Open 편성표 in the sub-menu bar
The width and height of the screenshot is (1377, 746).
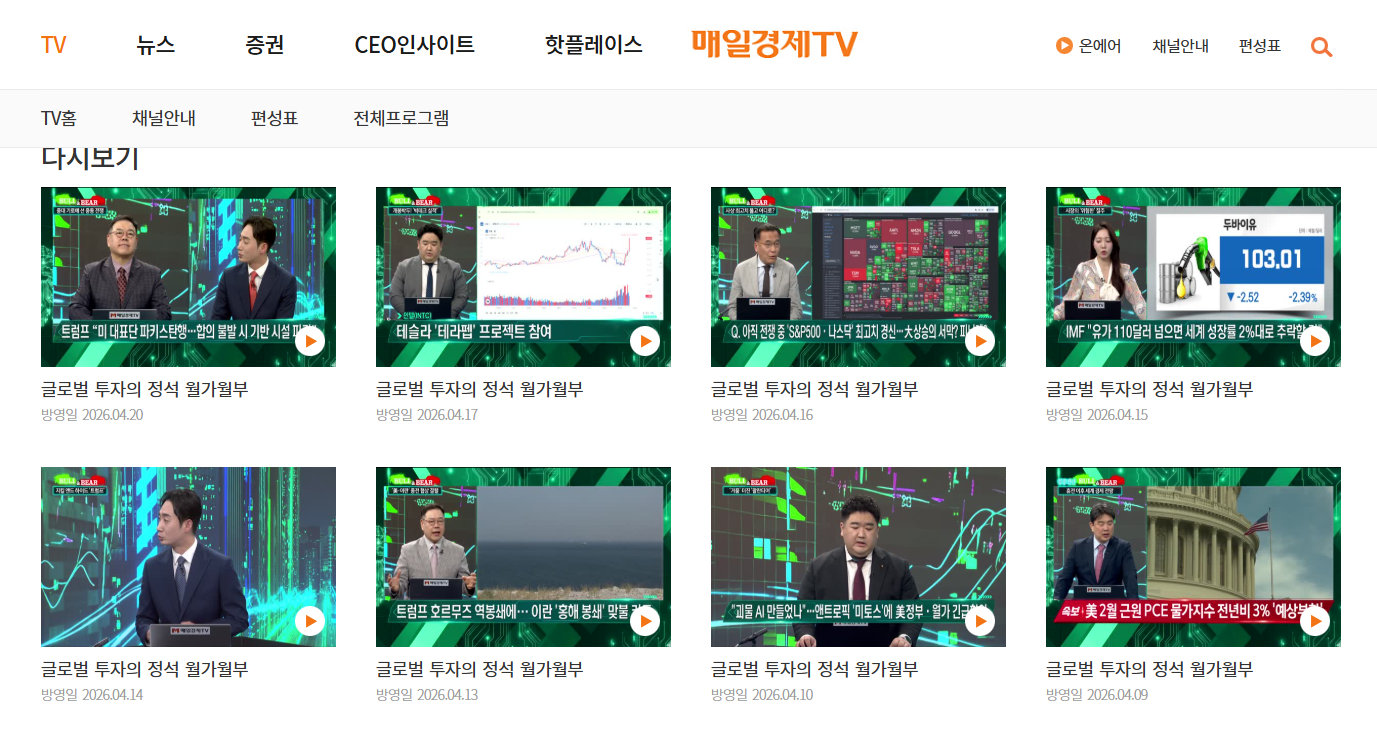274,118
